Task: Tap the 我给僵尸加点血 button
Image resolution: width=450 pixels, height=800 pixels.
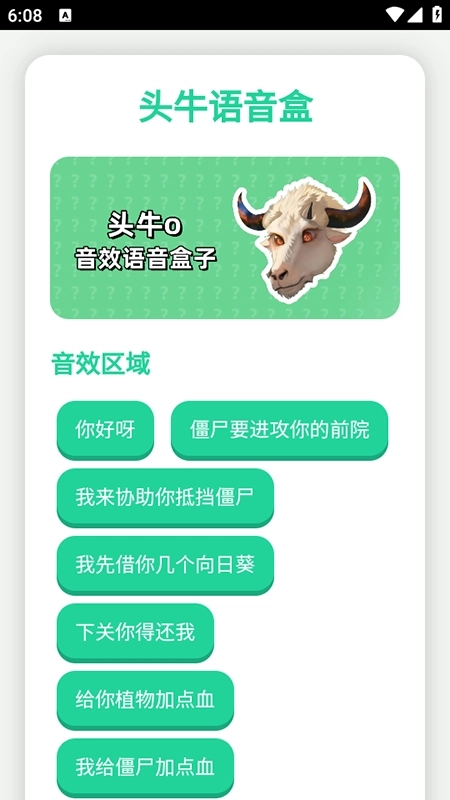Action: point(145,766)
